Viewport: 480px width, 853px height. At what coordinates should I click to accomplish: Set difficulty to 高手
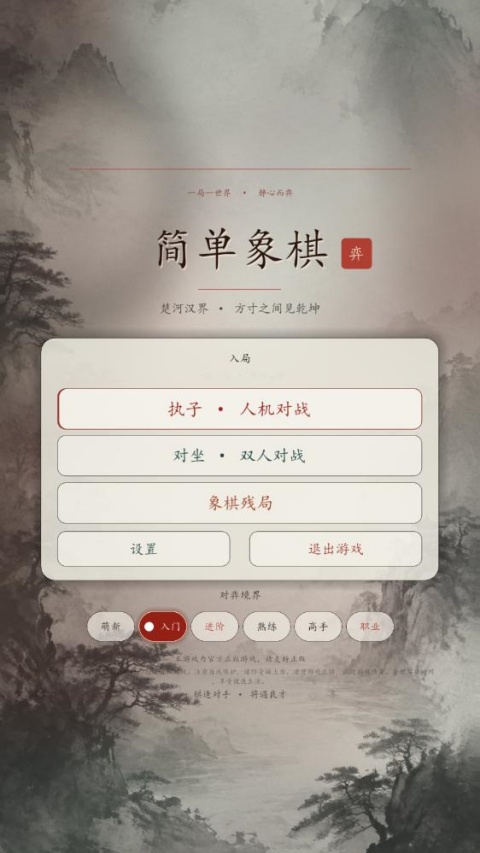pos(318,627)
